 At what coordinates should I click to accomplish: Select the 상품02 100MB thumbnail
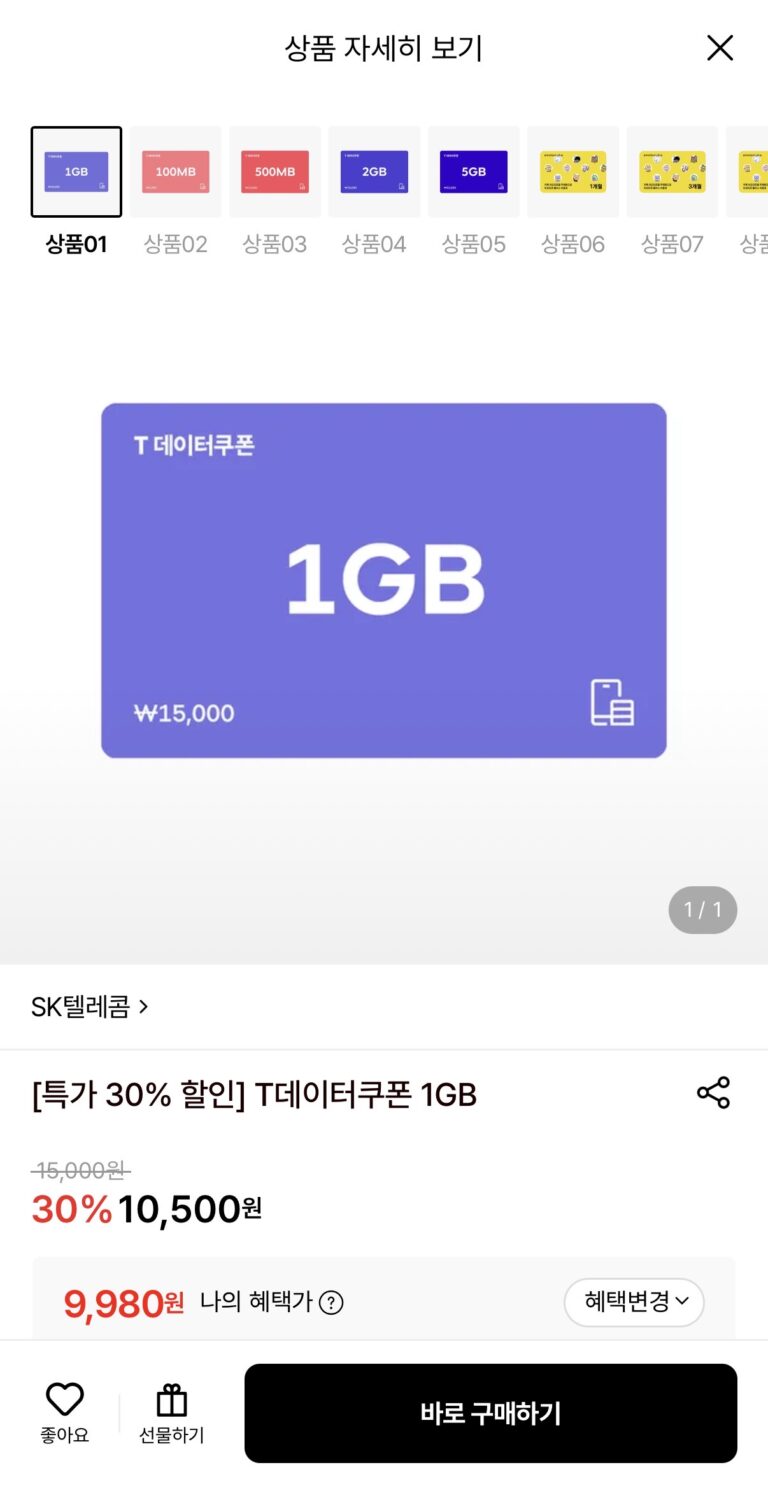coord(175,172)
